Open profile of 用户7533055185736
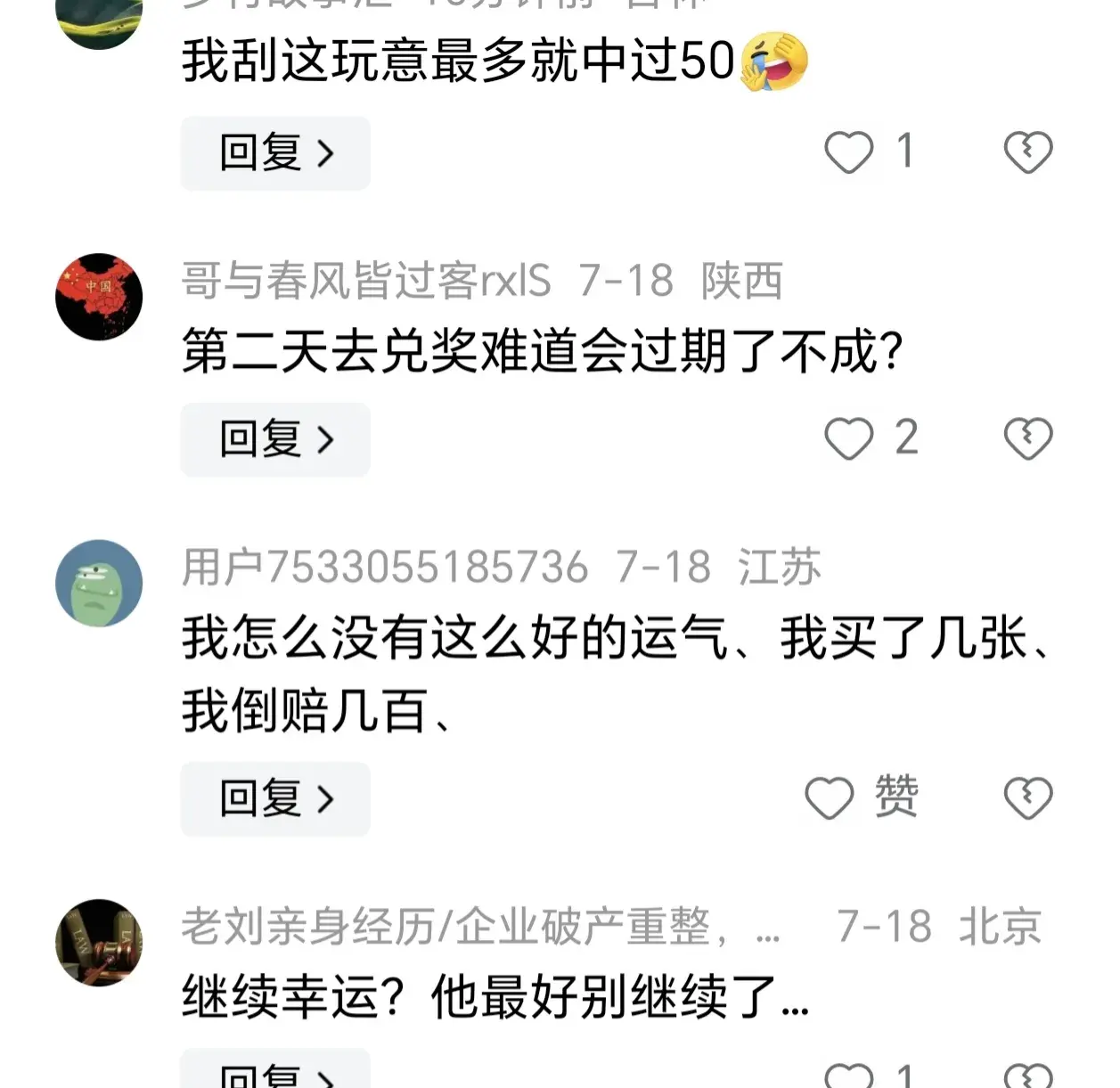The image size is (1120, 1088). click(x=385, y=568)
